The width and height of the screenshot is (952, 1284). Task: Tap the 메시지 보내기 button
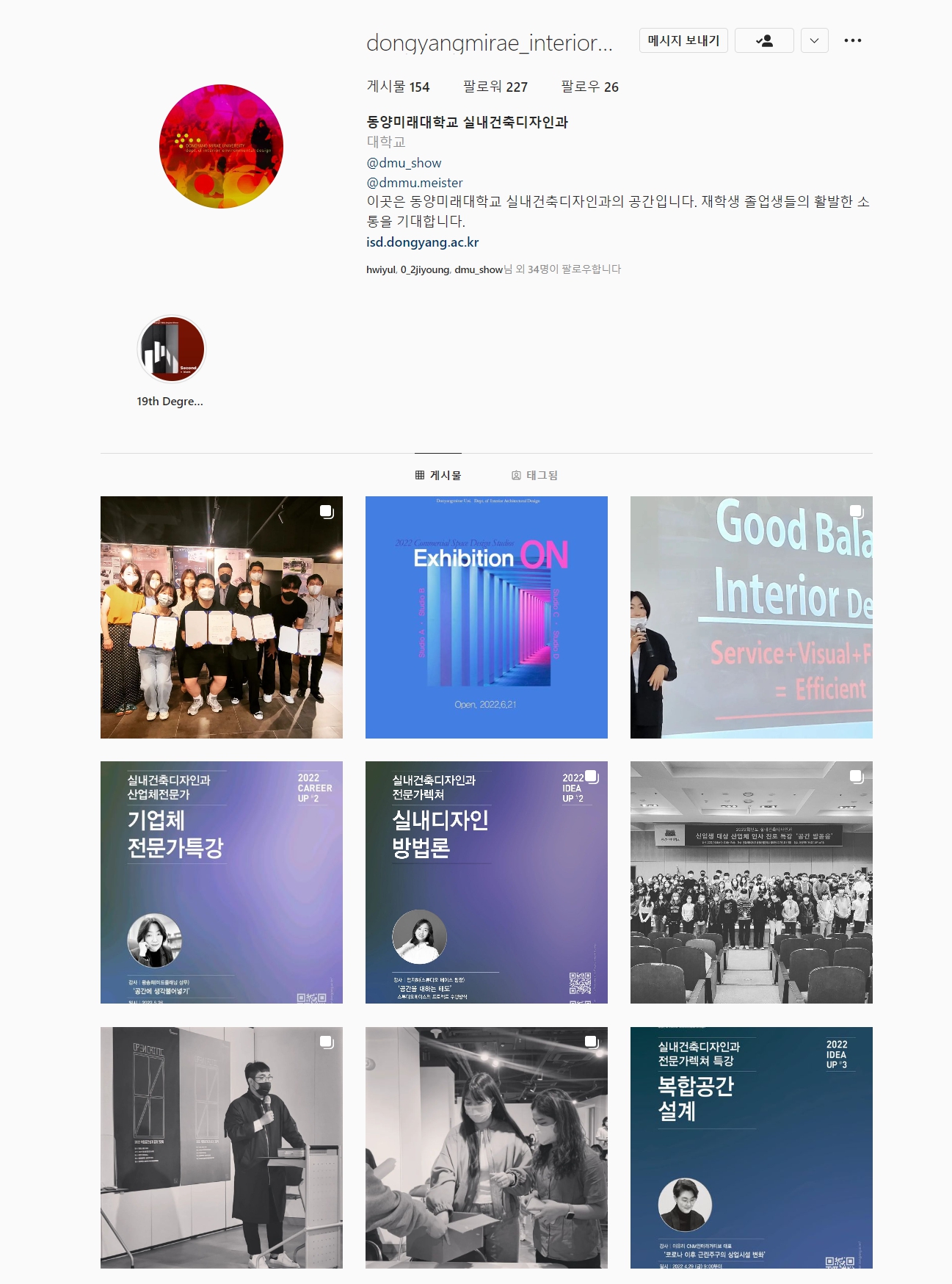(x=683, y=41)
